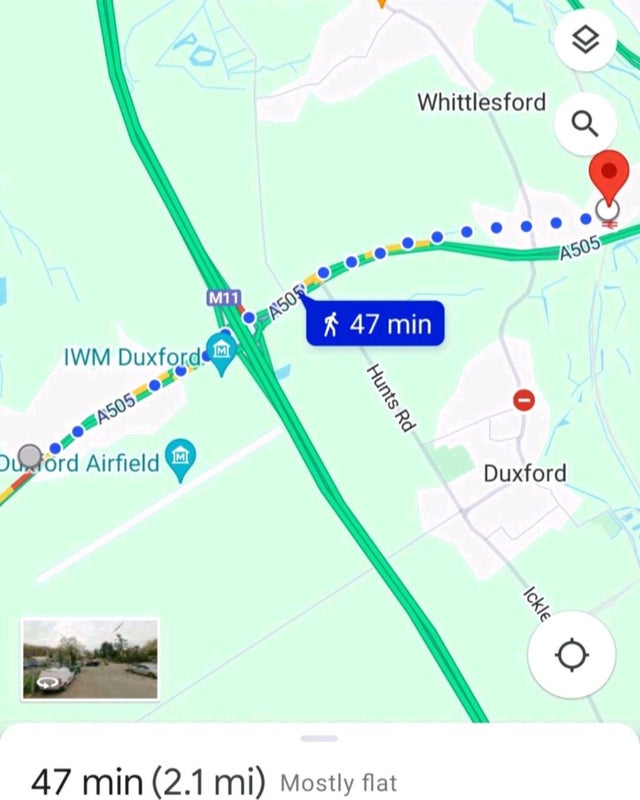Select the Duxford Airfield museum marker
The height and width of the screenshot is (800, 640).
click(180, 457)
